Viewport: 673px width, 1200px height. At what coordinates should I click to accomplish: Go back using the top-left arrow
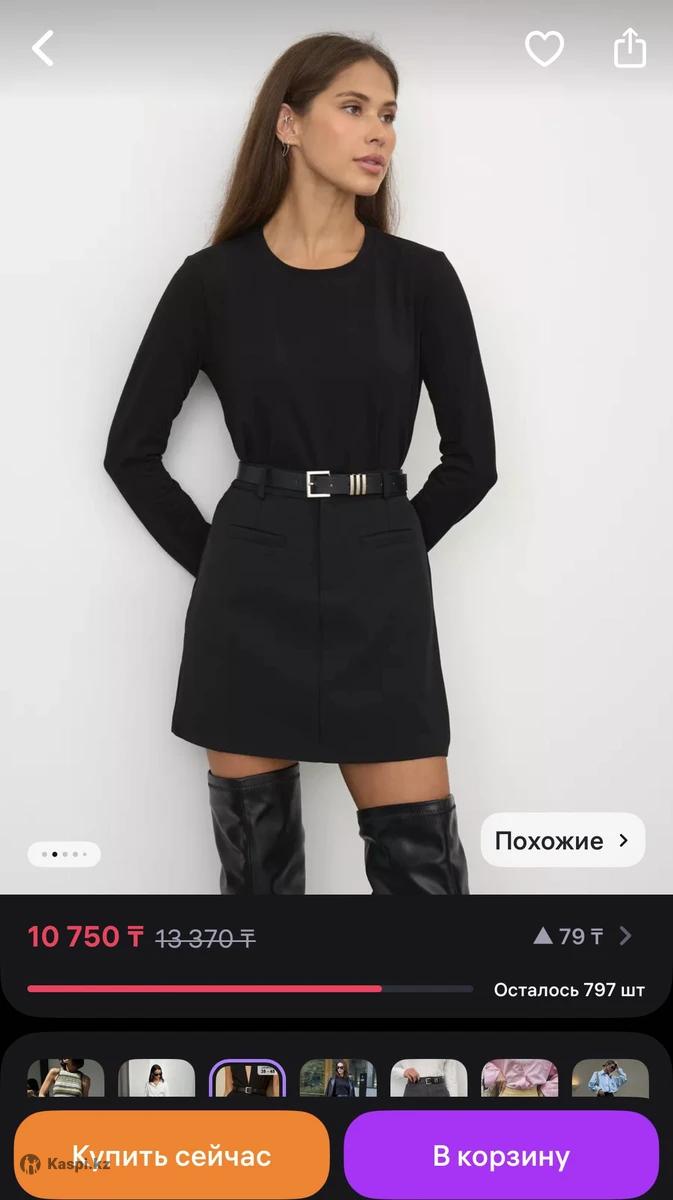click(x=43, y=48)
